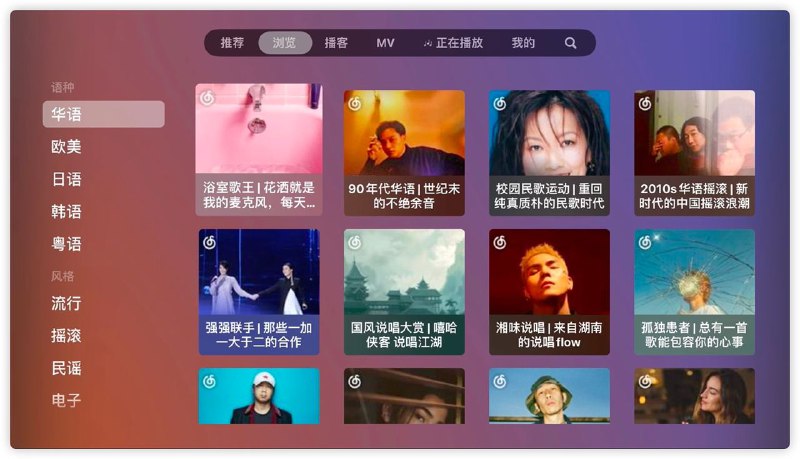Choose 粤语 in the sidebar

coord(66,244)
